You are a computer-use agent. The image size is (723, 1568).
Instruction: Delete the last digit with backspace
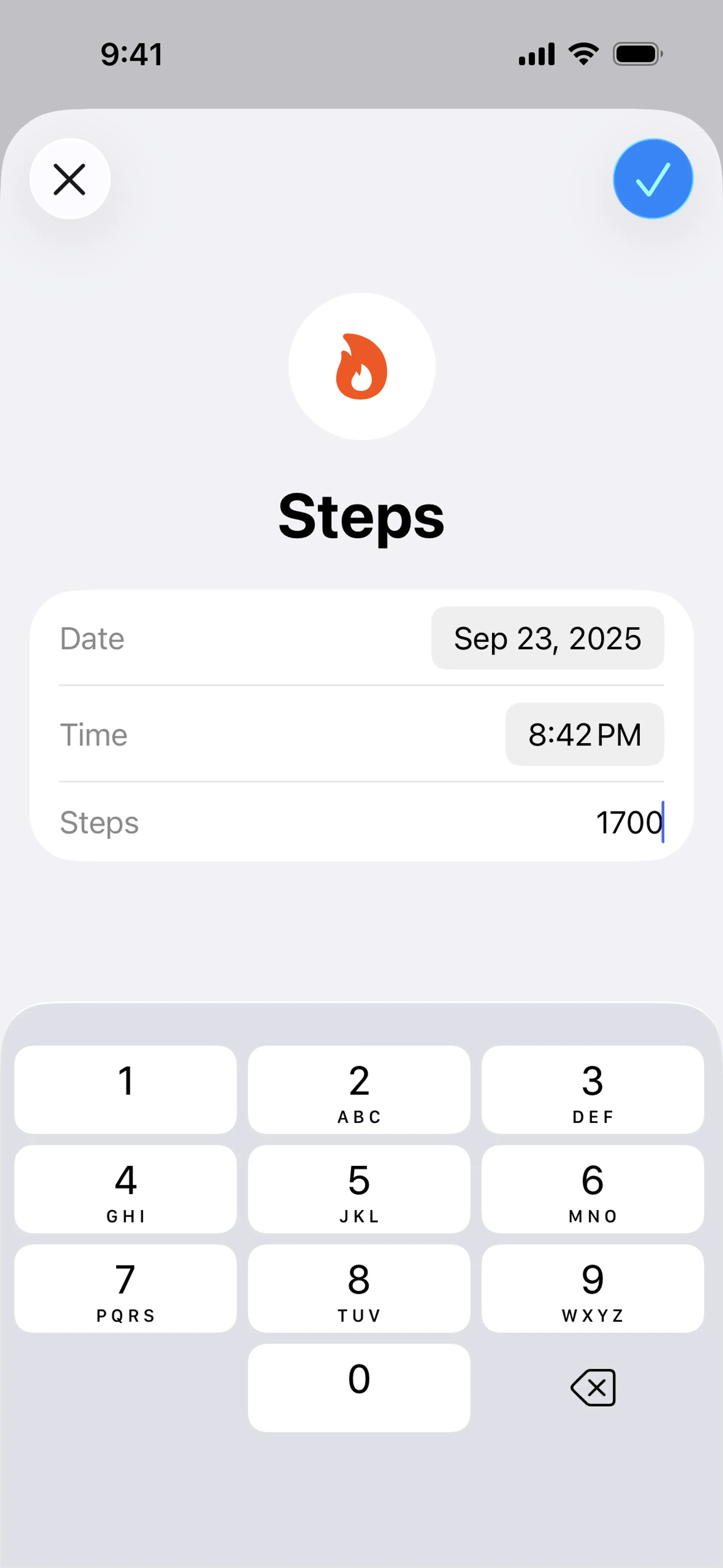pos(593,1388)
